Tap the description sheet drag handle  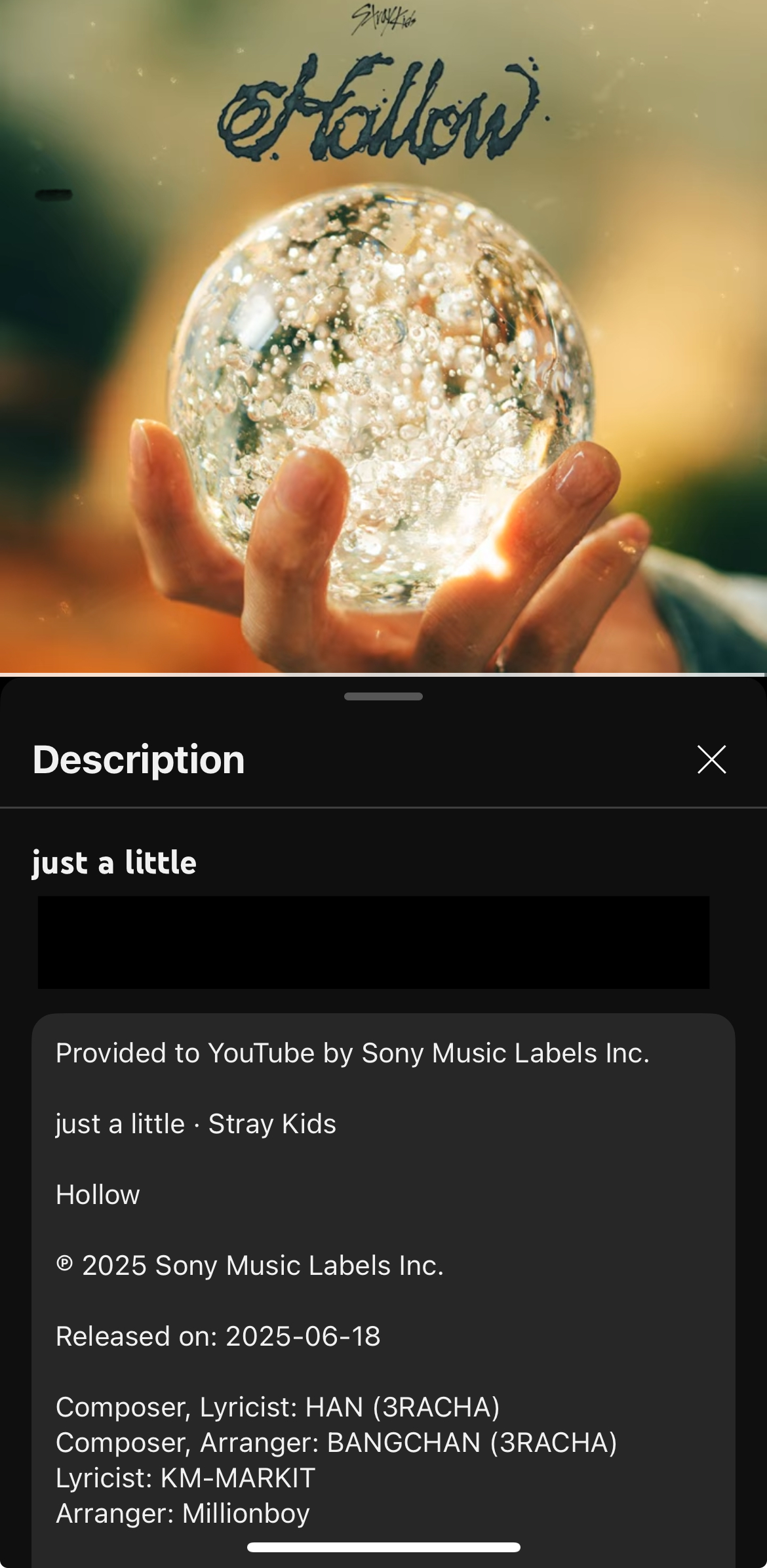(383, 696)
